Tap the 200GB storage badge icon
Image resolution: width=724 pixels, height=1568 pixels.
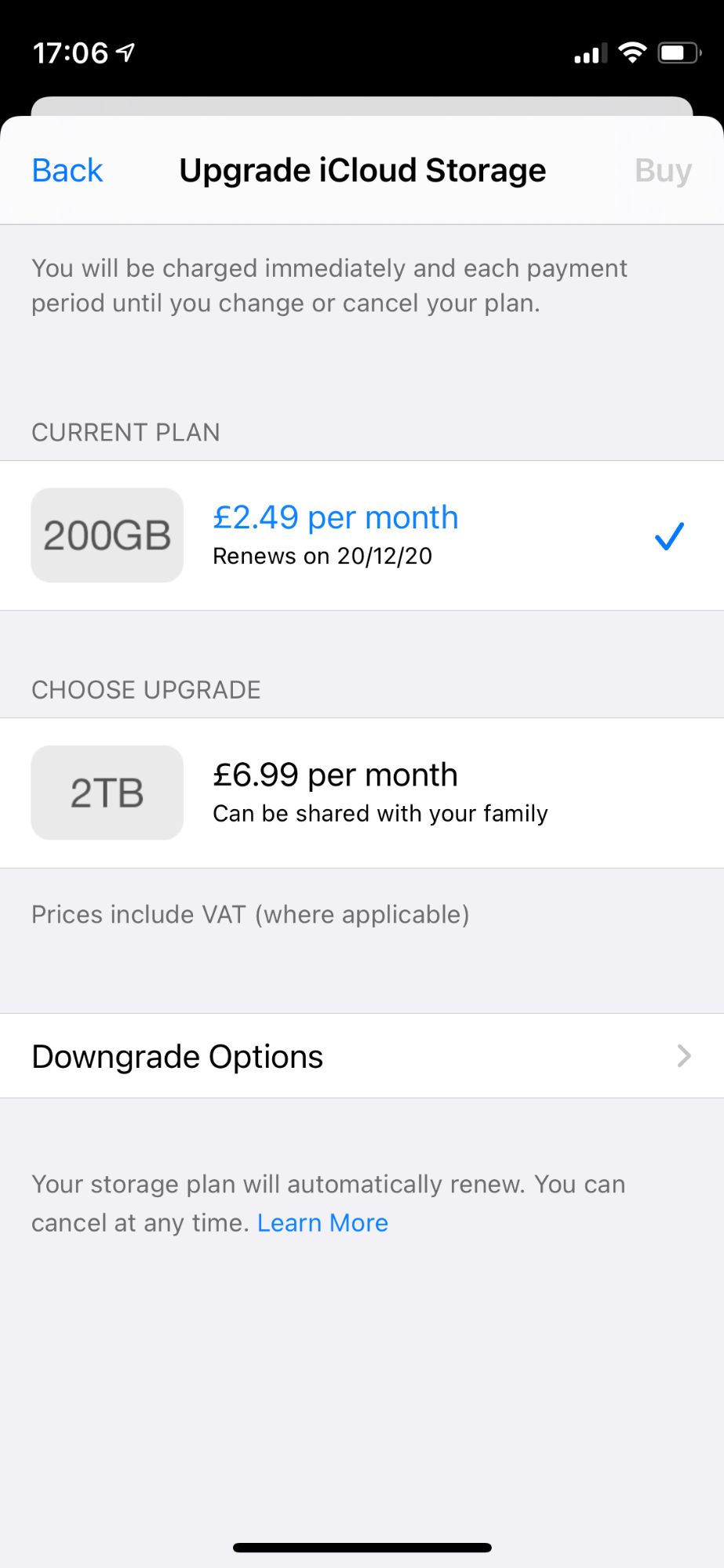[x=106, y=534]
